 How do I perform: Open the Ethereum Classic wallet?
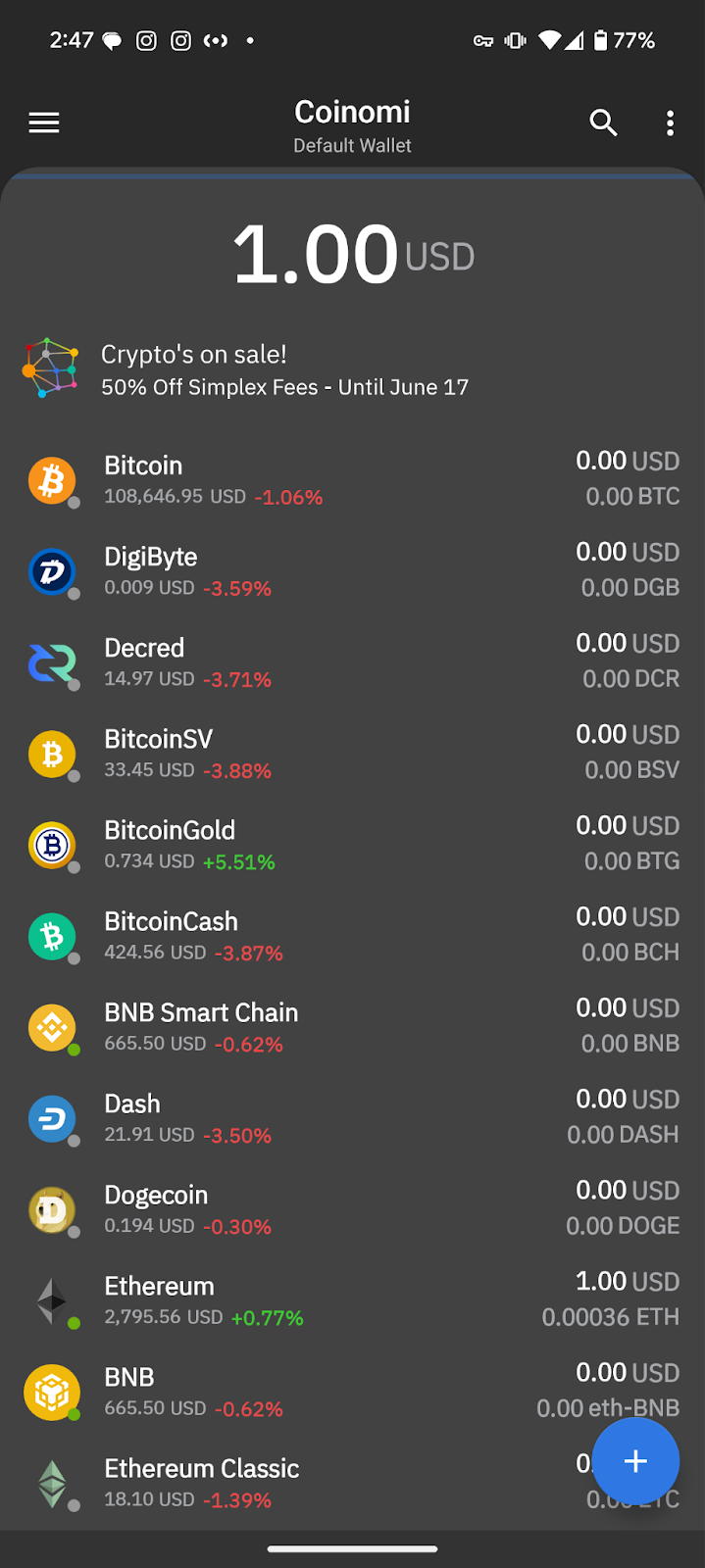[x=294, y=1482]
